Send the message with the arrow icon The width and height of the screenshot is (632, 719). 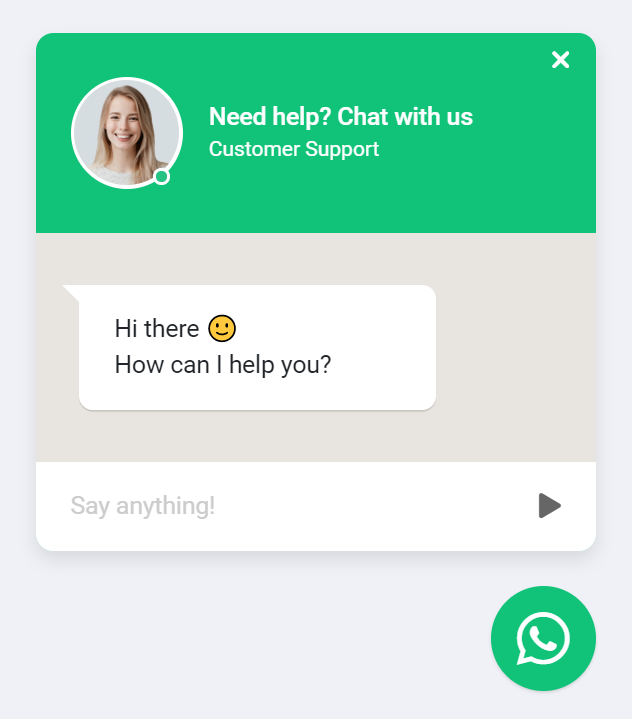coord(549,506)
